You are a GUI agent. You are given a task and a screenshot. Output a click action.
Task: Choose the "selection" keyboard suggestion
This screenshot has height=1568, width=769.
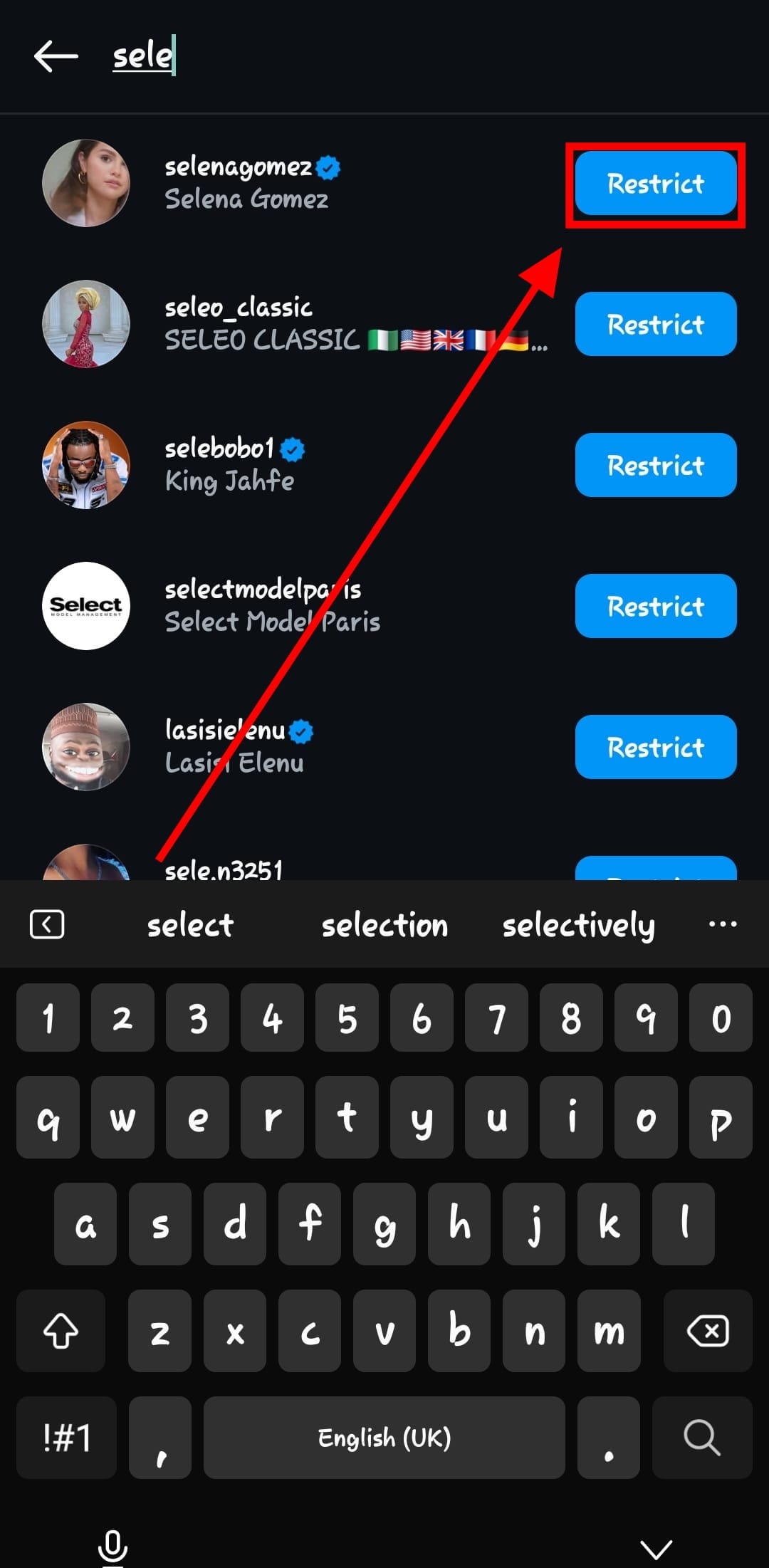point(384,925)
